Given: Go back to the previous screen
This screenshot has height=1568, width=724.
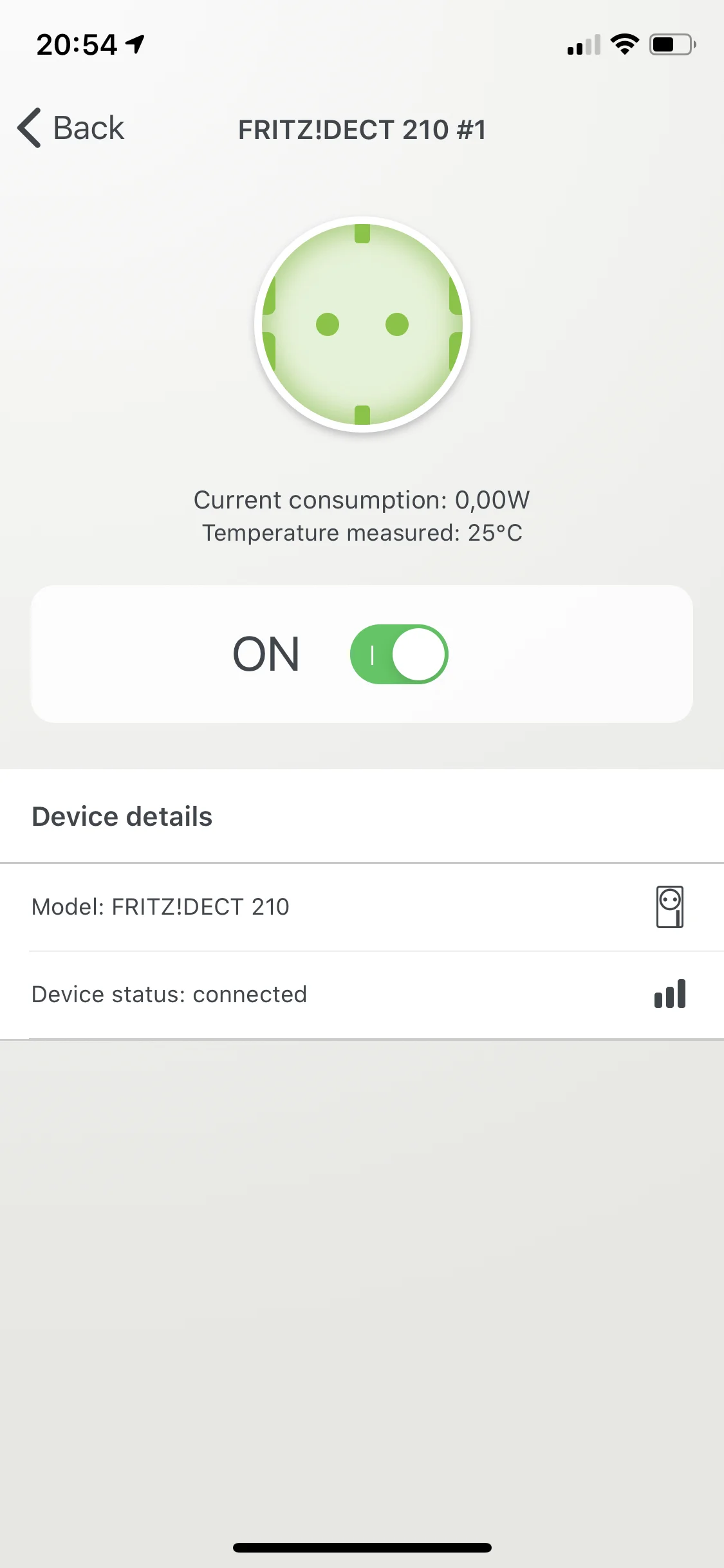Looking at the screenshot, I should pos(71,128).
